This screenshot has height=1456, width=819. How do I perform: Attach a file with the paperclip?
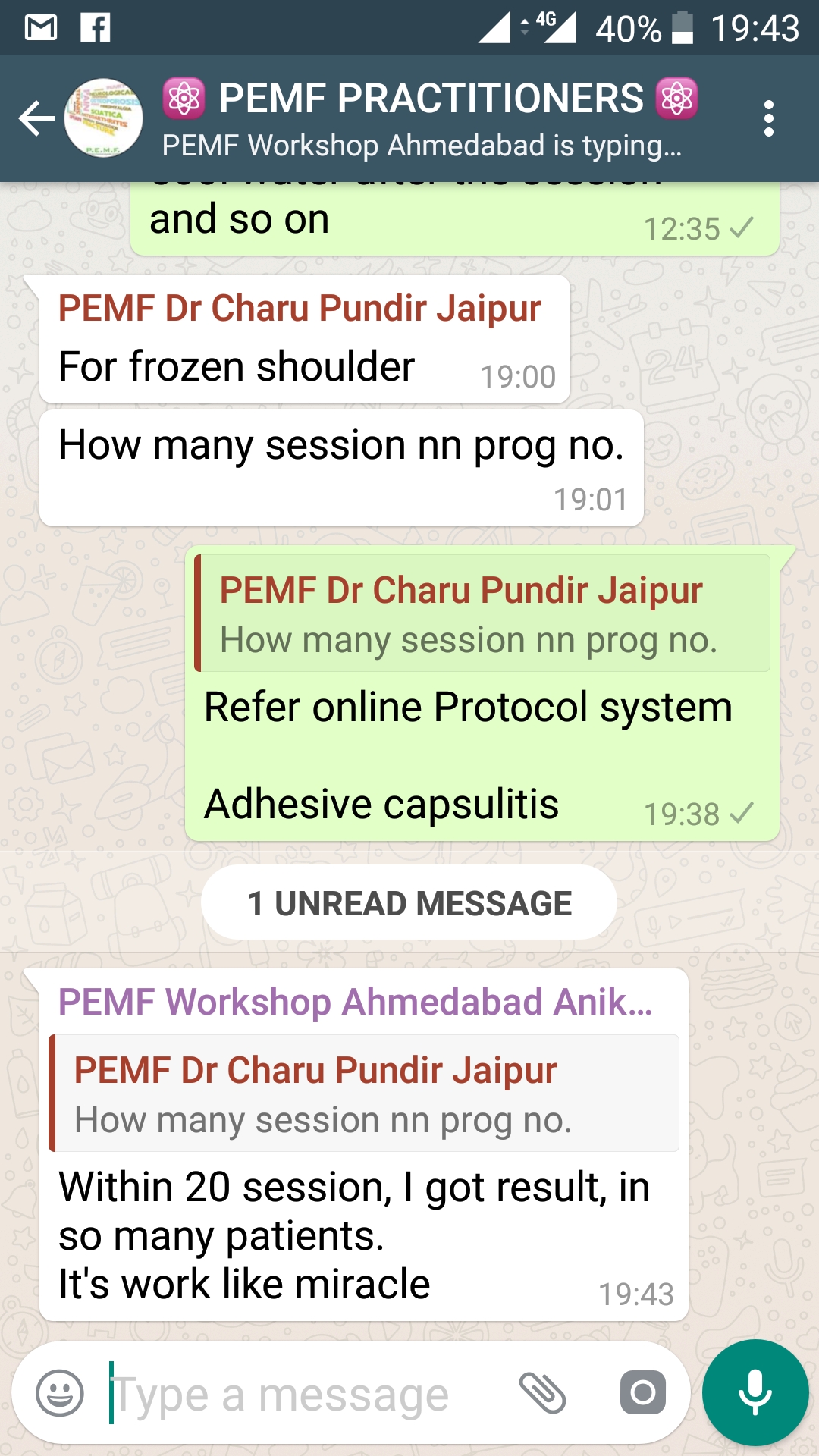click(x=543, y=1393)
